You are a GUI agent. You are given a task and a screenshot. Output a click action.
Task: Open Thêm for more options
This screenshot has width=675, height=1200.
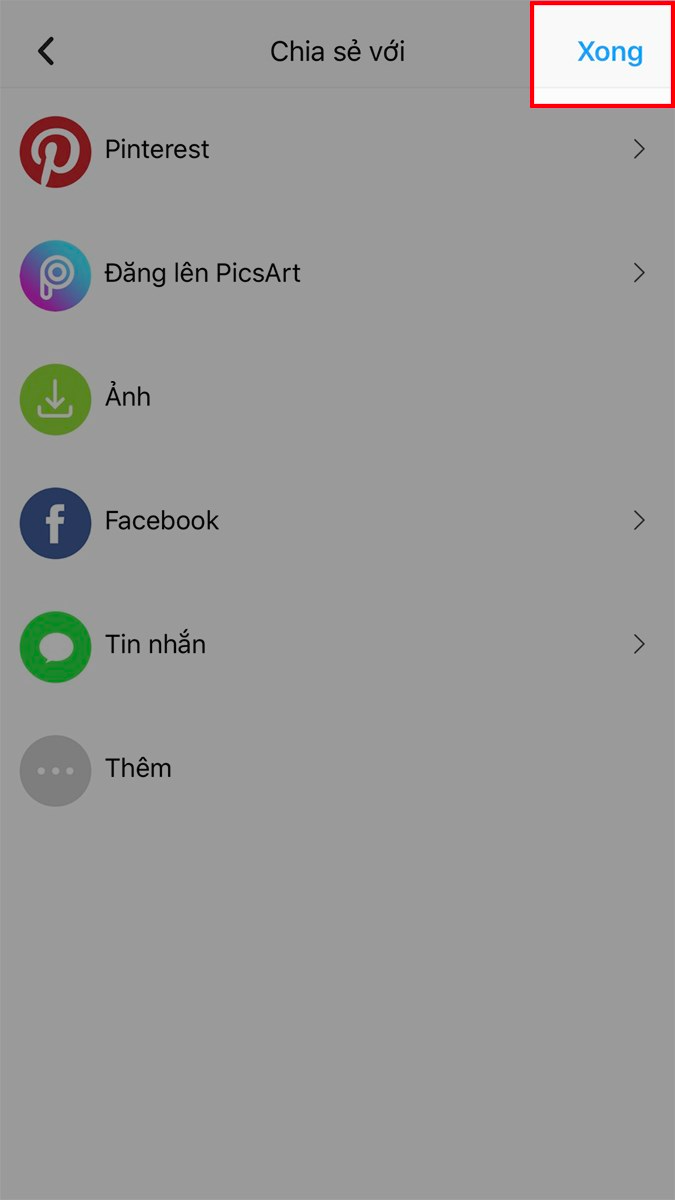(138, 769)
